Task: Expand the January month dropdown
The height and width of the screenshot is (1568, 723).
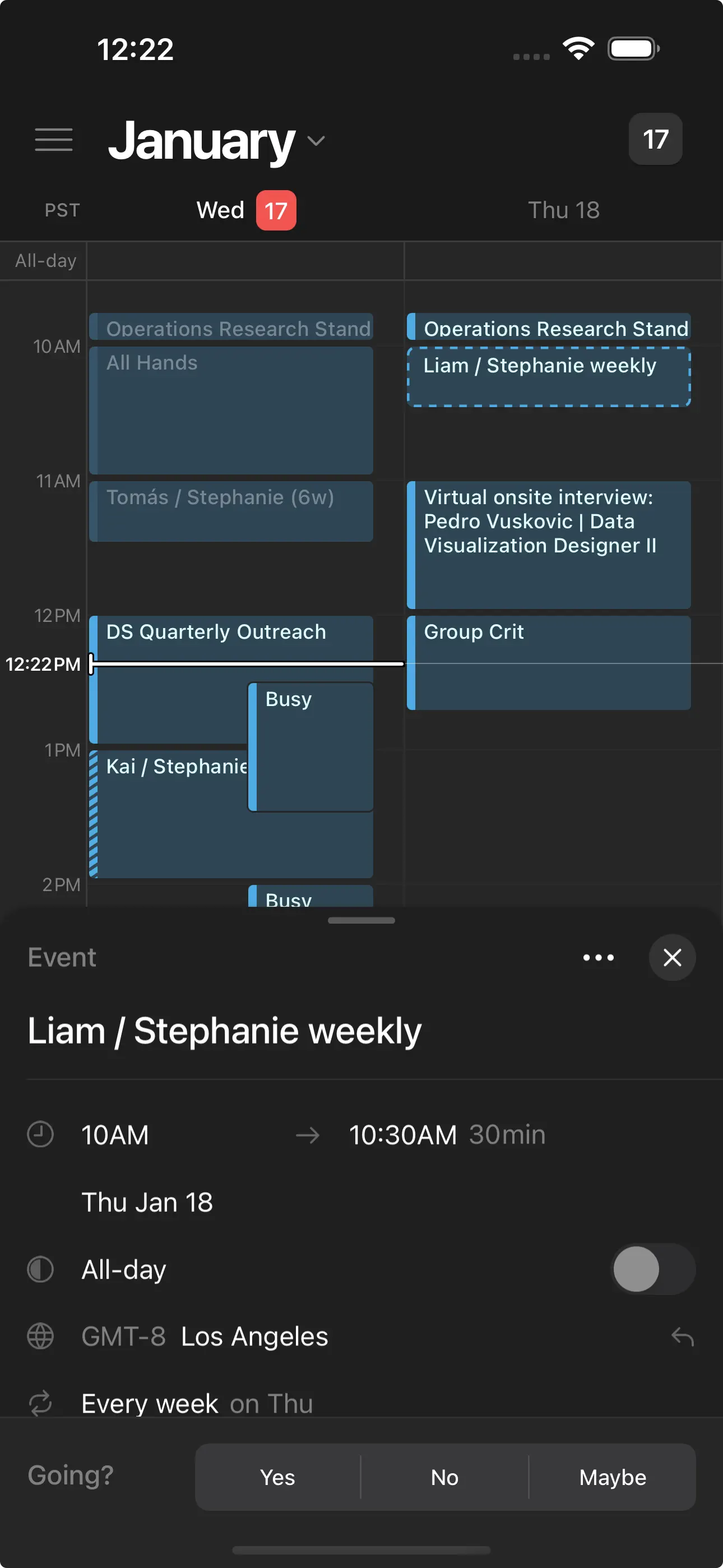Action: [x=217, y=141]
